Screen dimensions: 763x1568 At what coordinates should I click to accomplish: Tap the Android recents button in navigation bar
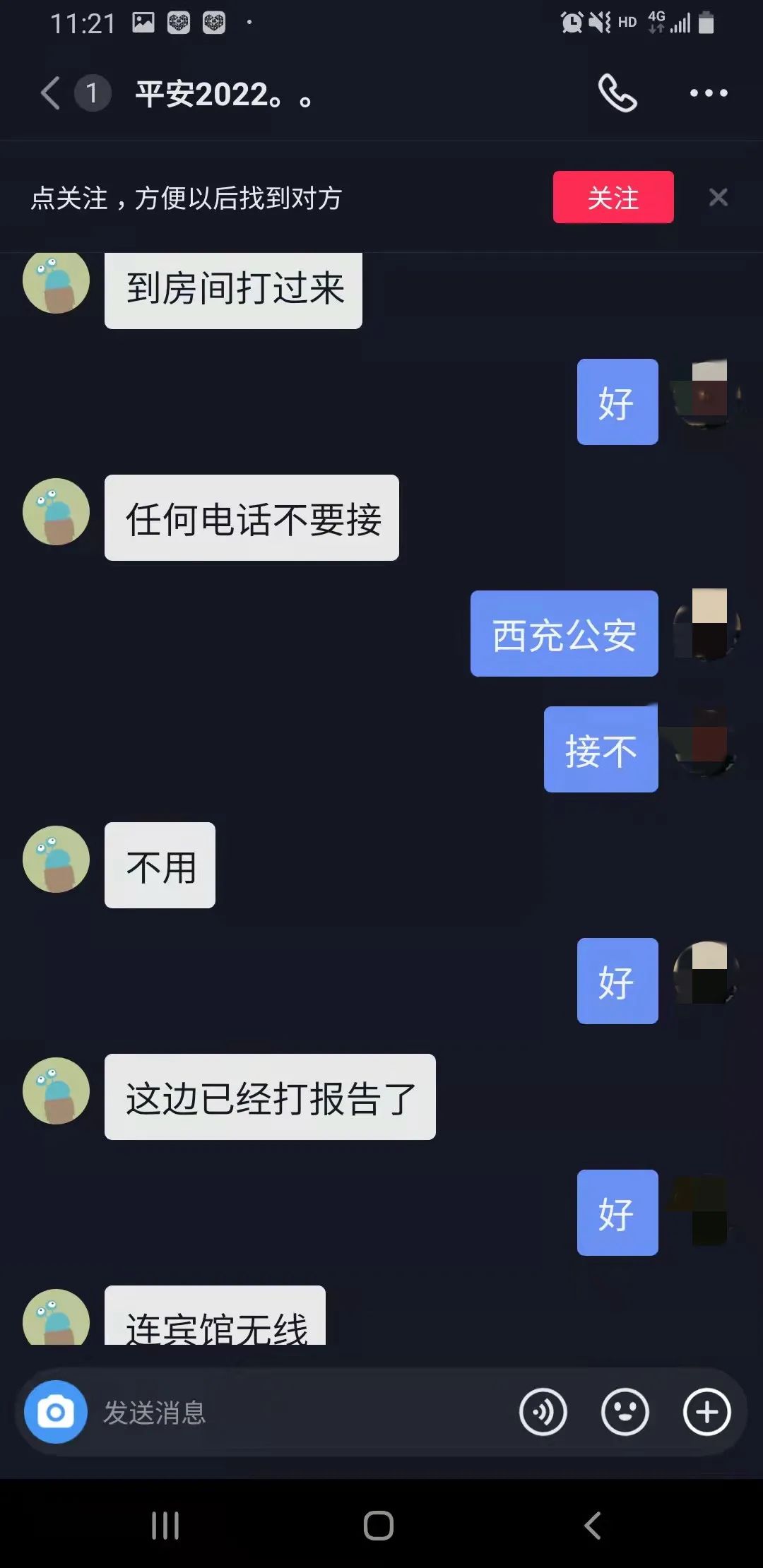(164, 1526)
